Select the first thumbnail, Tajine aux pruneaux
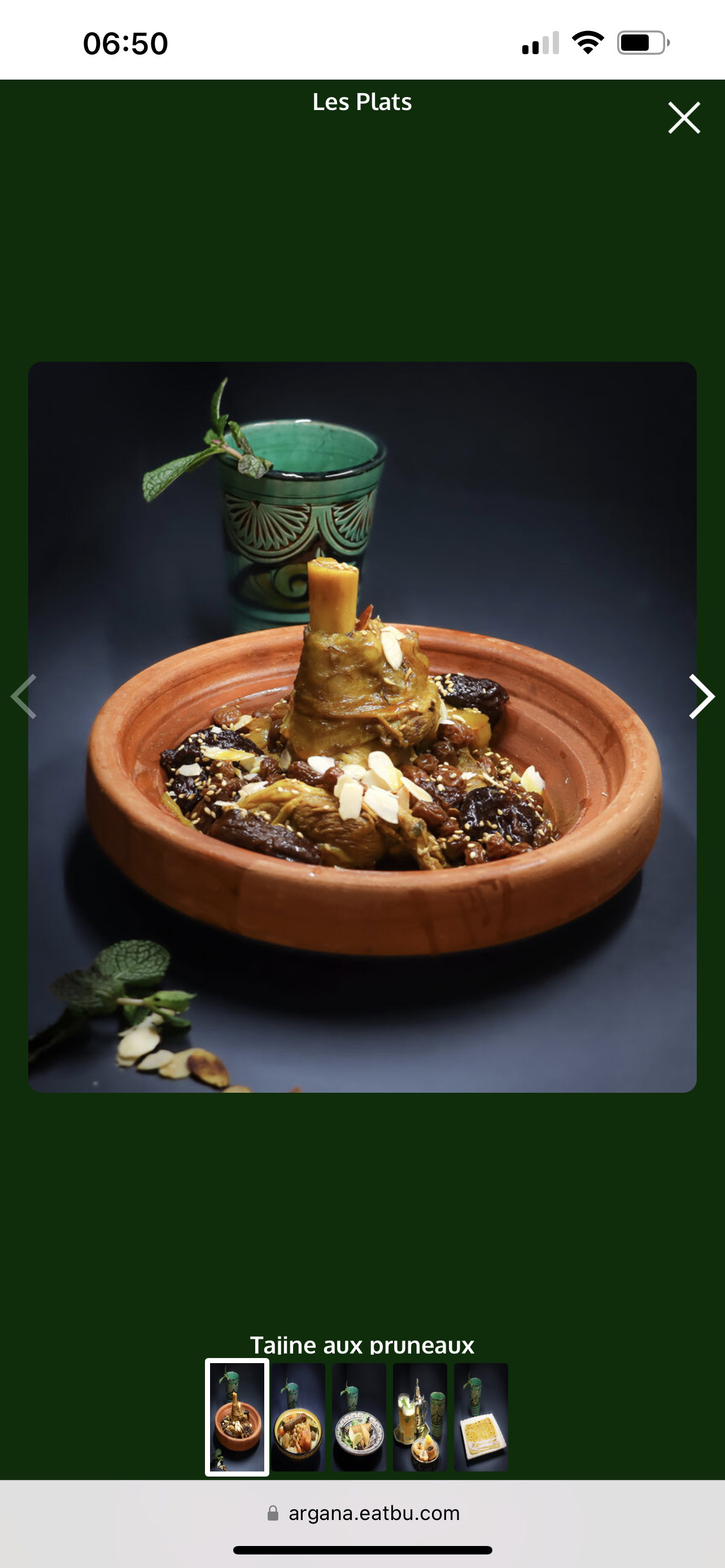Viewport: 725px width, 1568px height. 237,1417
